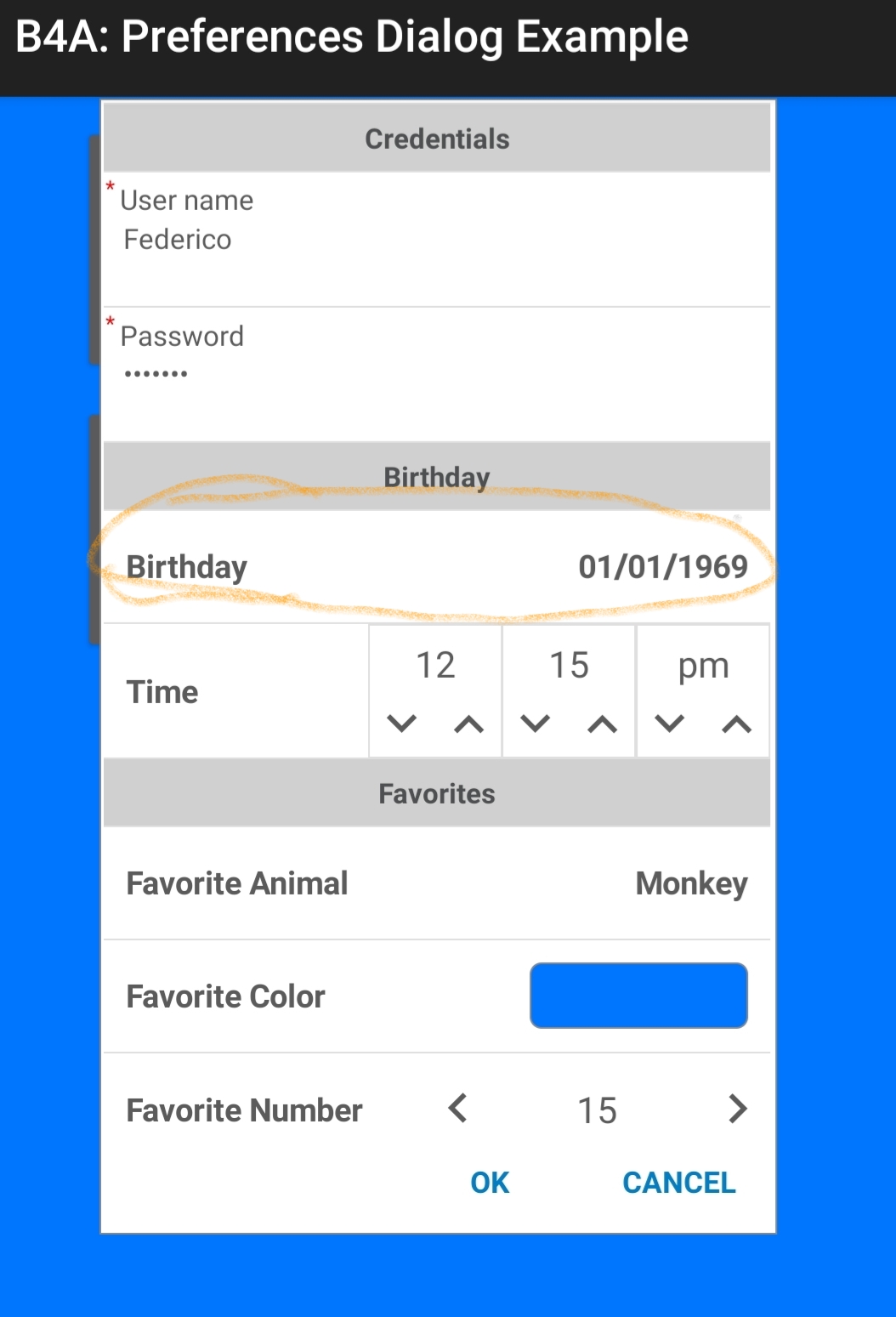The width and height of the screenshot is (896, 1317).
Task: Increase the minutes value 15
Action: click(x=603, y=724)
